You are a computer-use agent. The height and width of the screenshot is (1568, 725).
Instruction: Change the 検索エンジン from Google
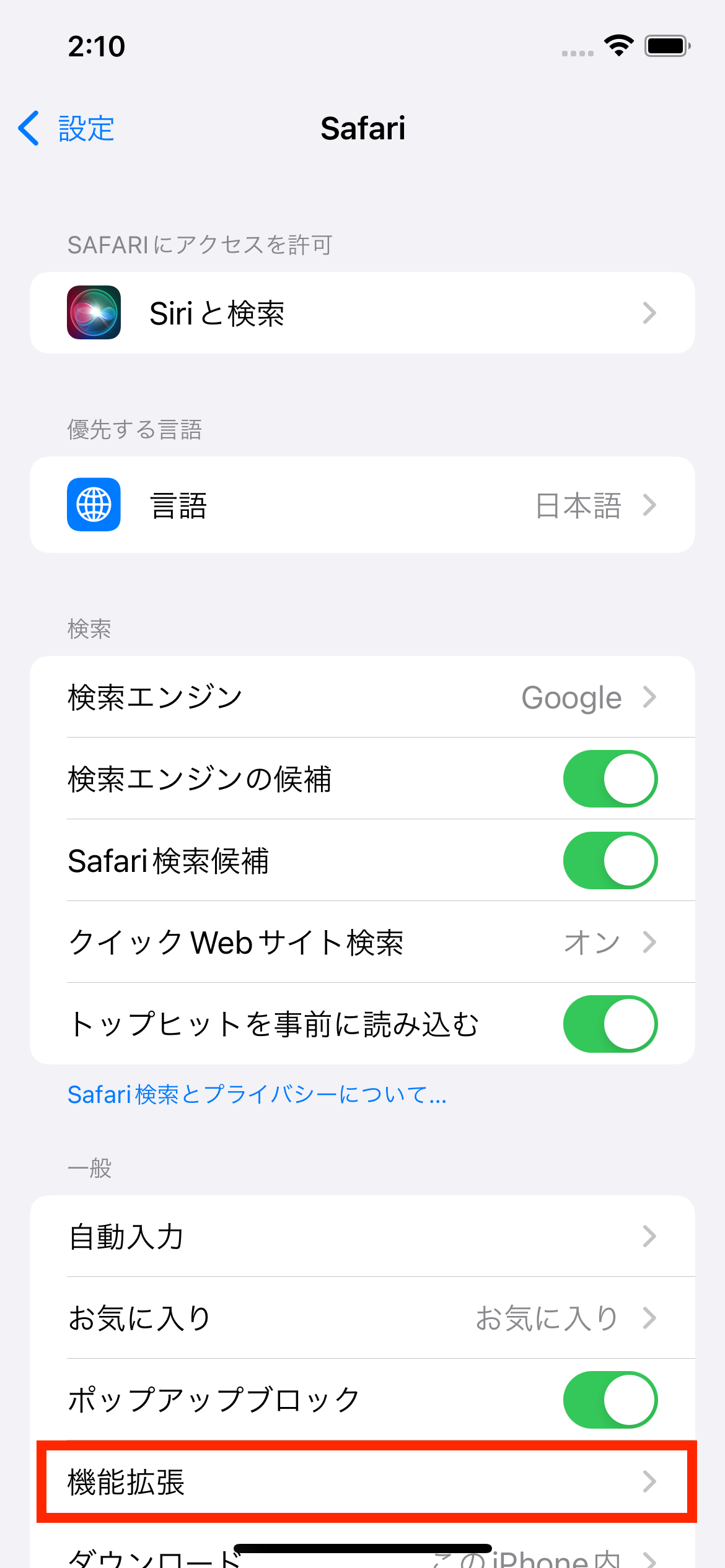coord(362,697)
